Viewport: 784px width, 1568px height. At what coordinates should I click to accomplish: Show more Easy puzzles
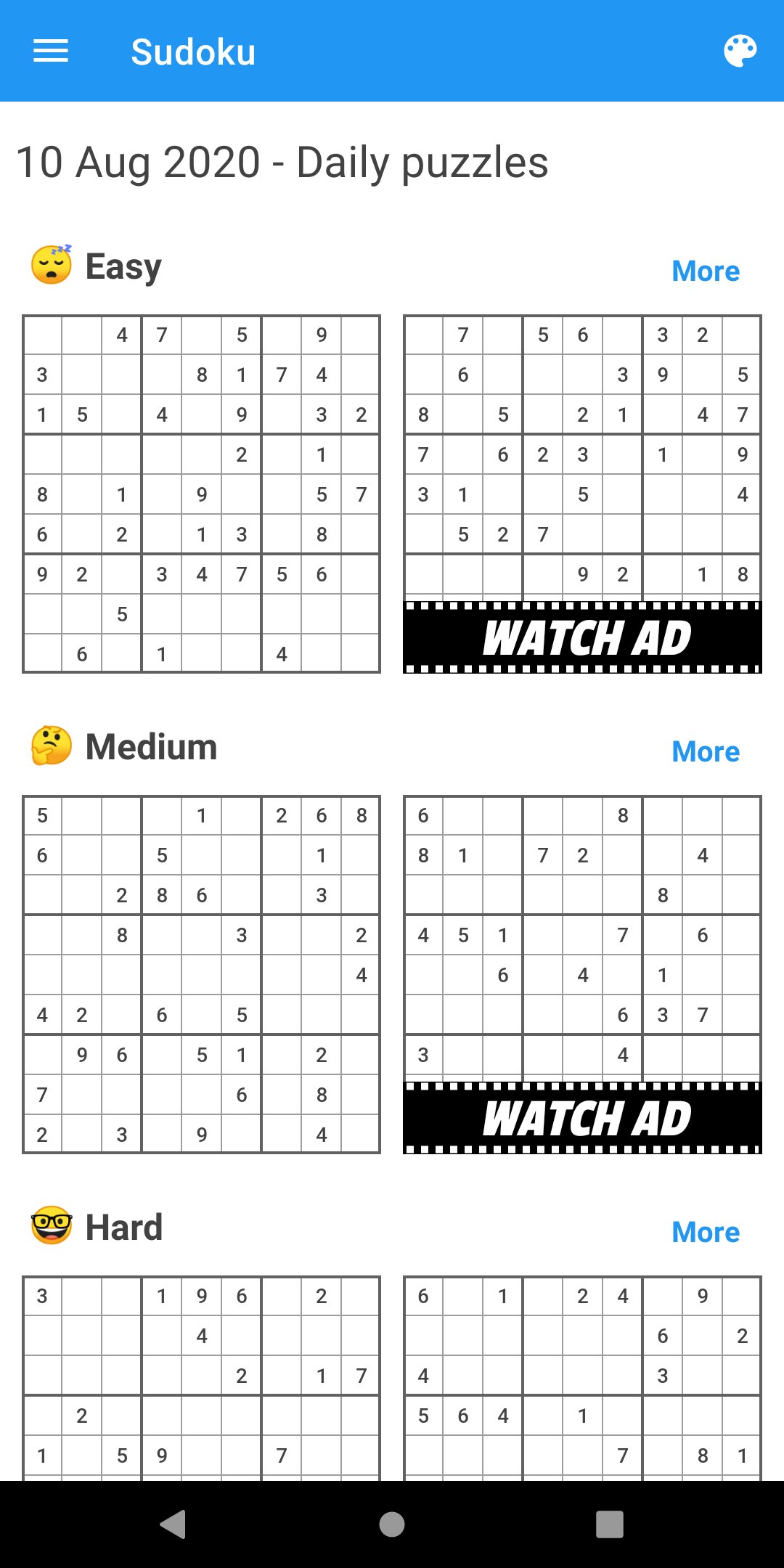tap(705, 271)
